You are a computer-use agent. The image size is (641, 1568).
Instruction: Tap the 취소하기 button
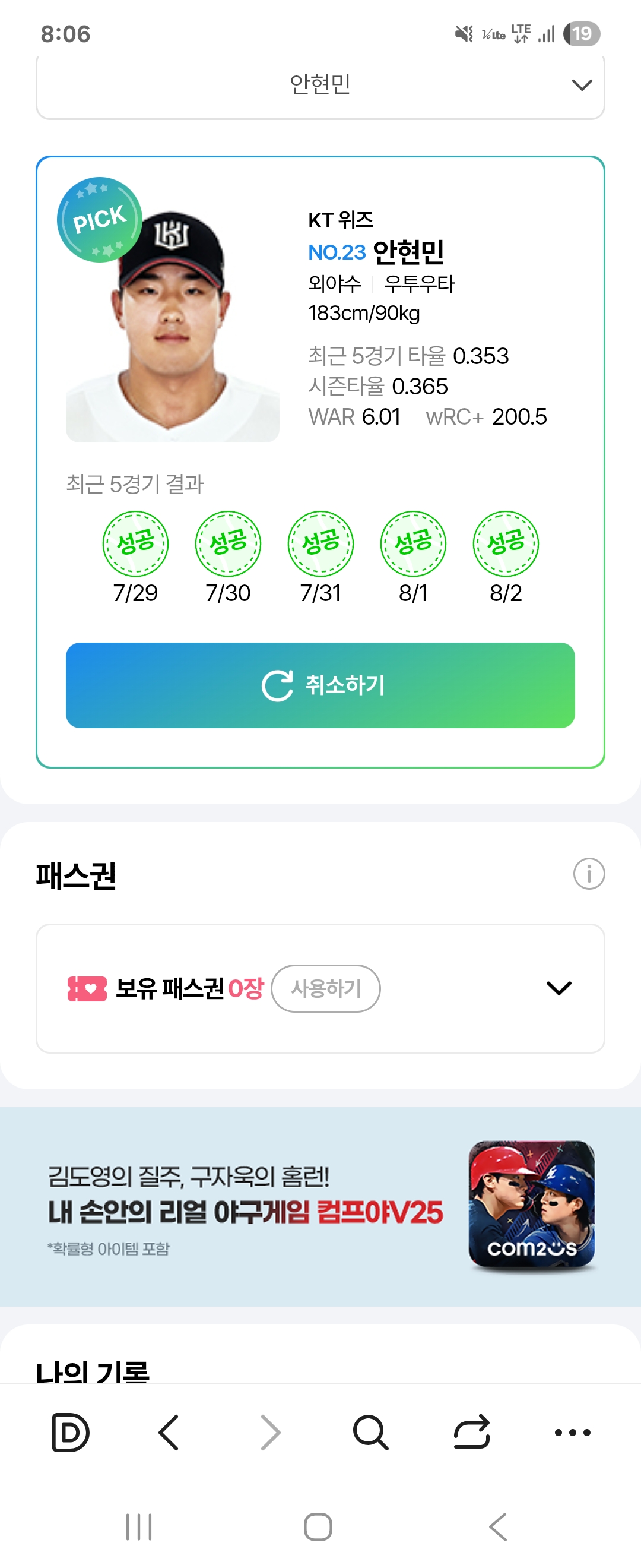coord(320,685)
